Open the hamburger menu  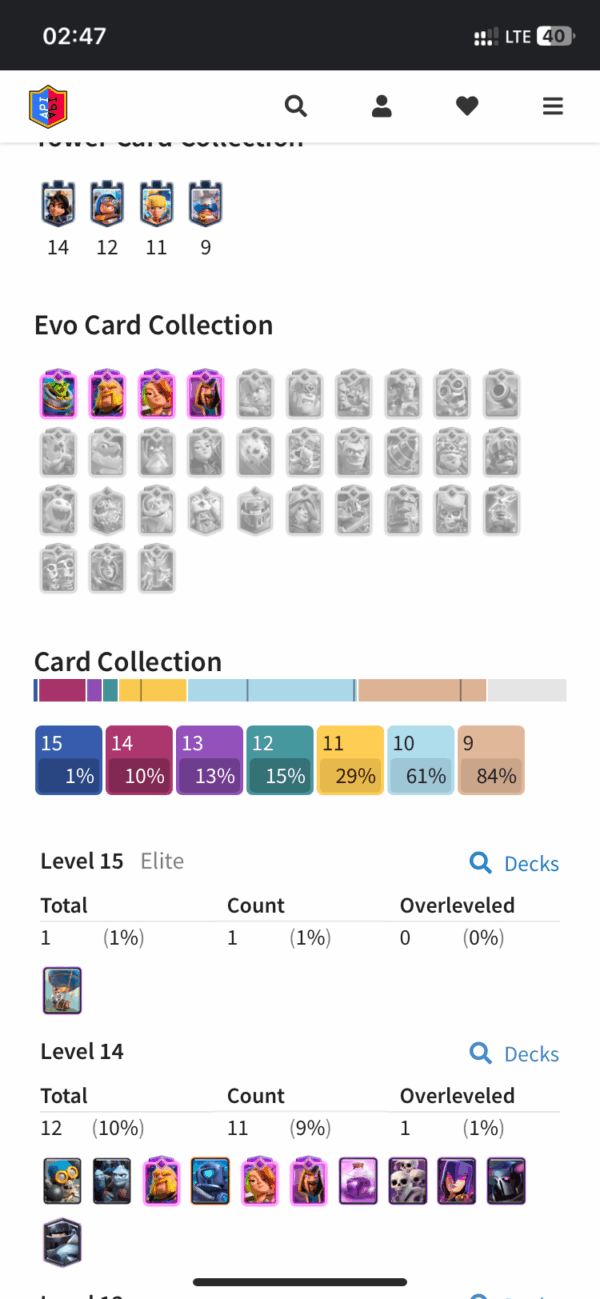553,106
